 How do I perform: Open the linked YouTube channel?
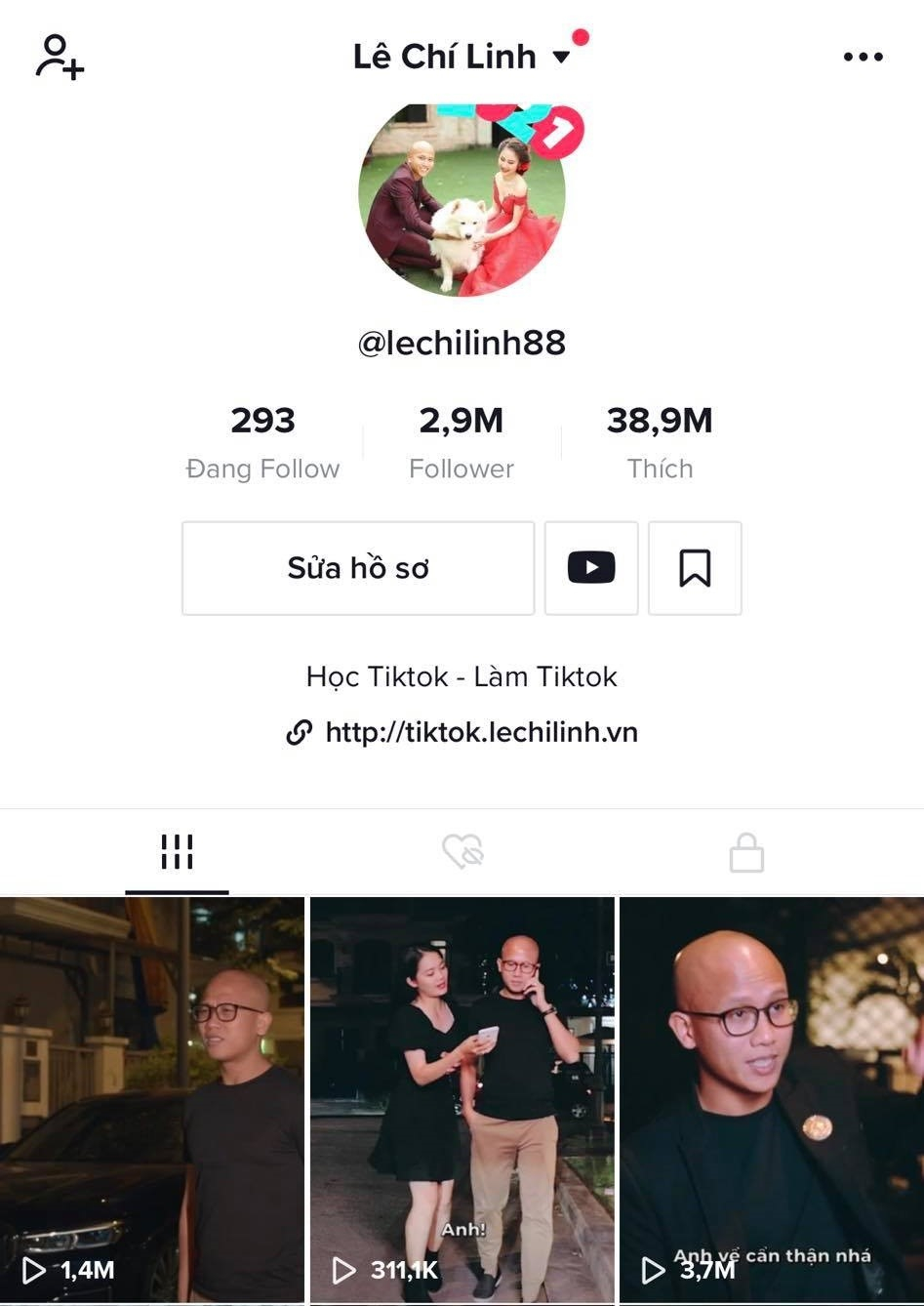click(591, 568)
